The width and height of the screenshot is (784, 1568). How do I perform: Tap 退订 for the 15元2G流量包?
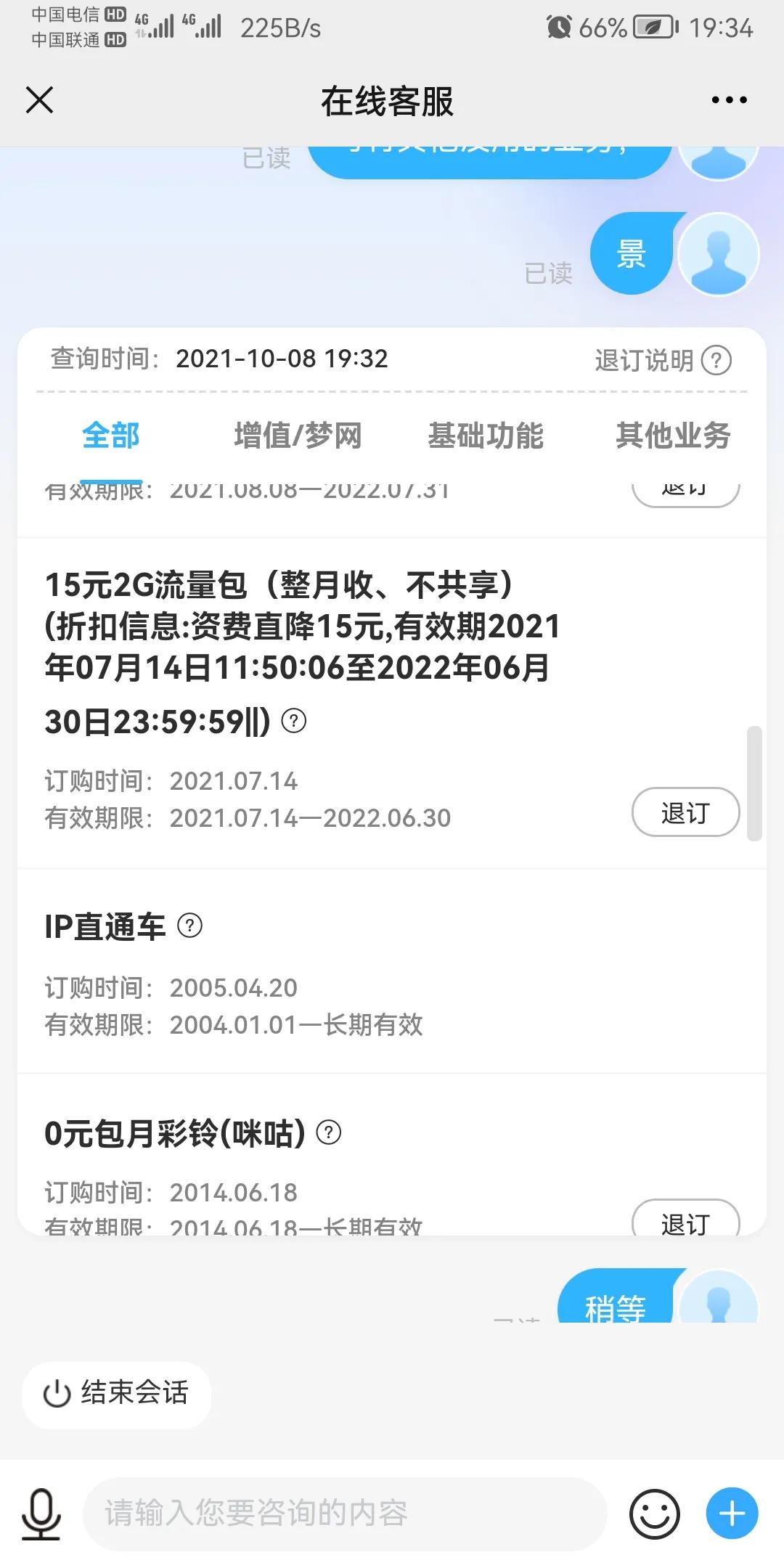pos(685,812)
